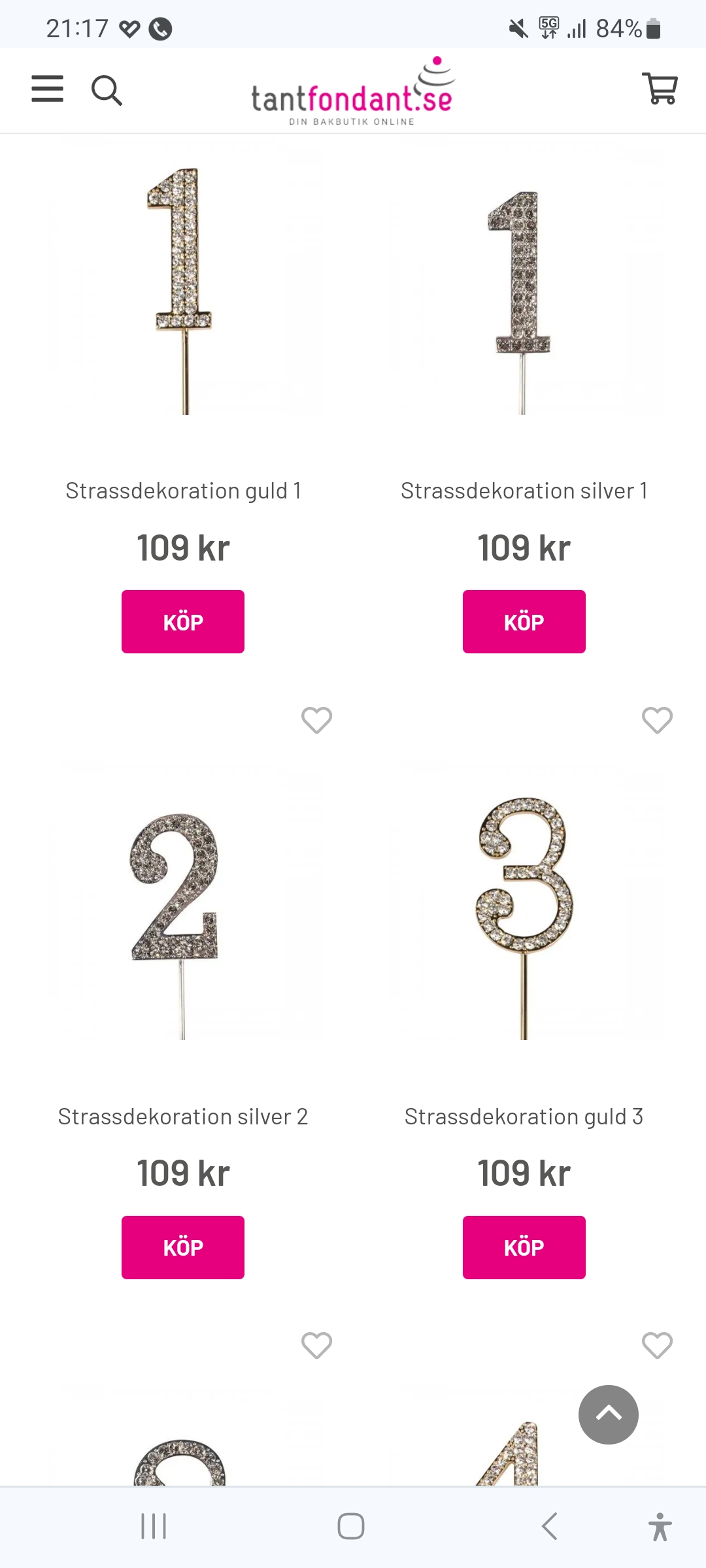
Task: Buy Strassdekoration silver 2 with KÖP
Action: point(183,1247)
